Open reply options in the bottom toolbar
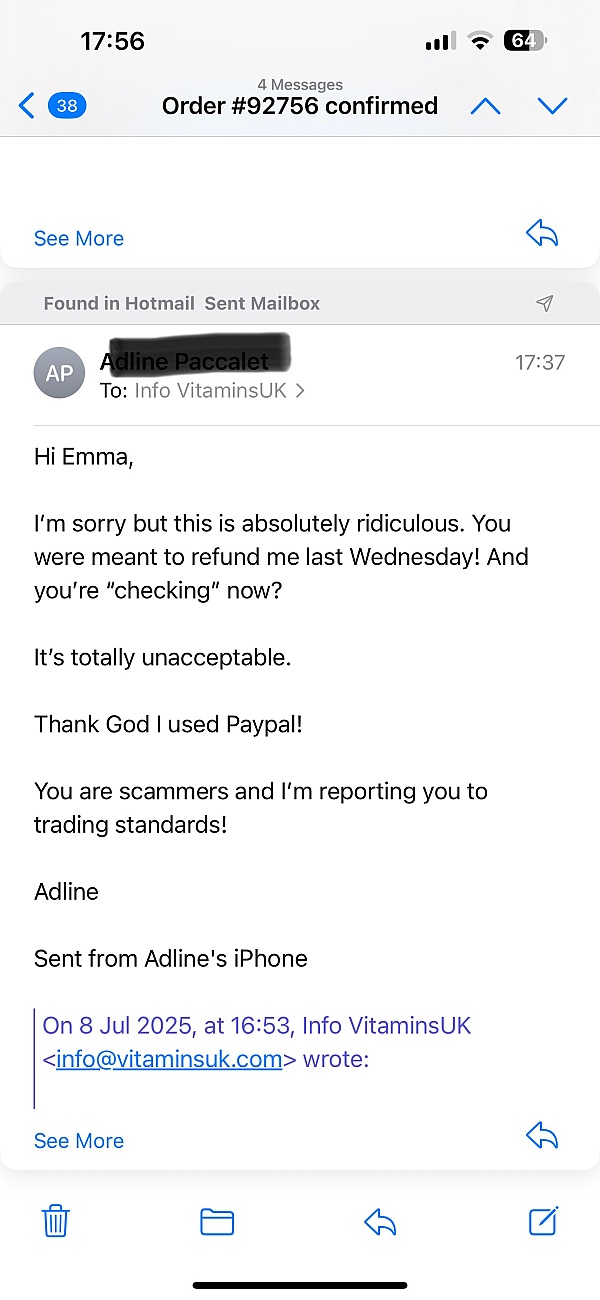Image resolution: width=600 pixels, height=1300 pixels. tap(380, 1221)
